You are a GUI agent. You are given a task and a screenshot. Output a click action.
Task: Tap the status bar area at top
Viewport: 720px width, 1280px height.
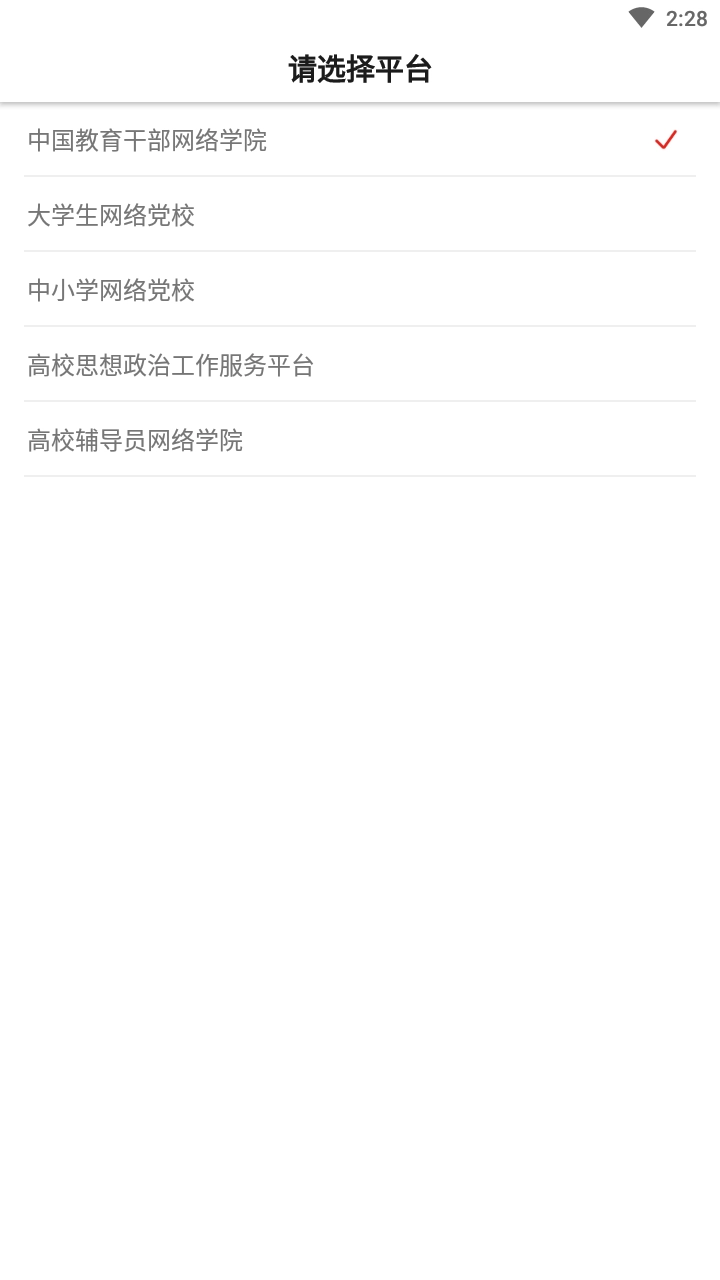360,16
